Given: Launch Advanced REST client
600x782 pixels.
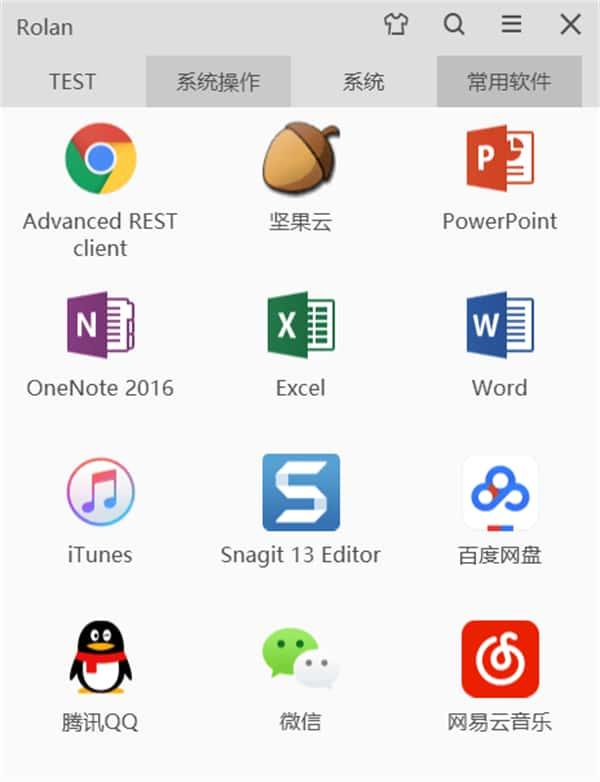Looking at the screenshot, I should tap(100, 159).
